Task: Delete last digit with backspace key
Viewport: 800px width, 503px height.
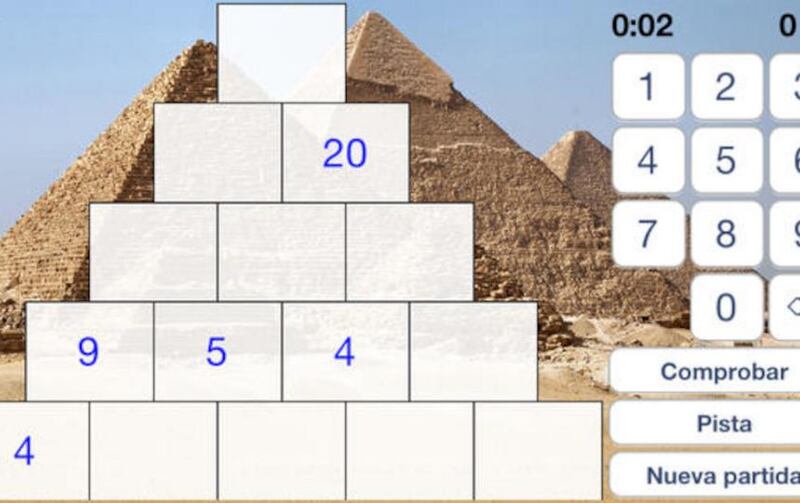Action: pyautogui.click(x=786, y=307)
